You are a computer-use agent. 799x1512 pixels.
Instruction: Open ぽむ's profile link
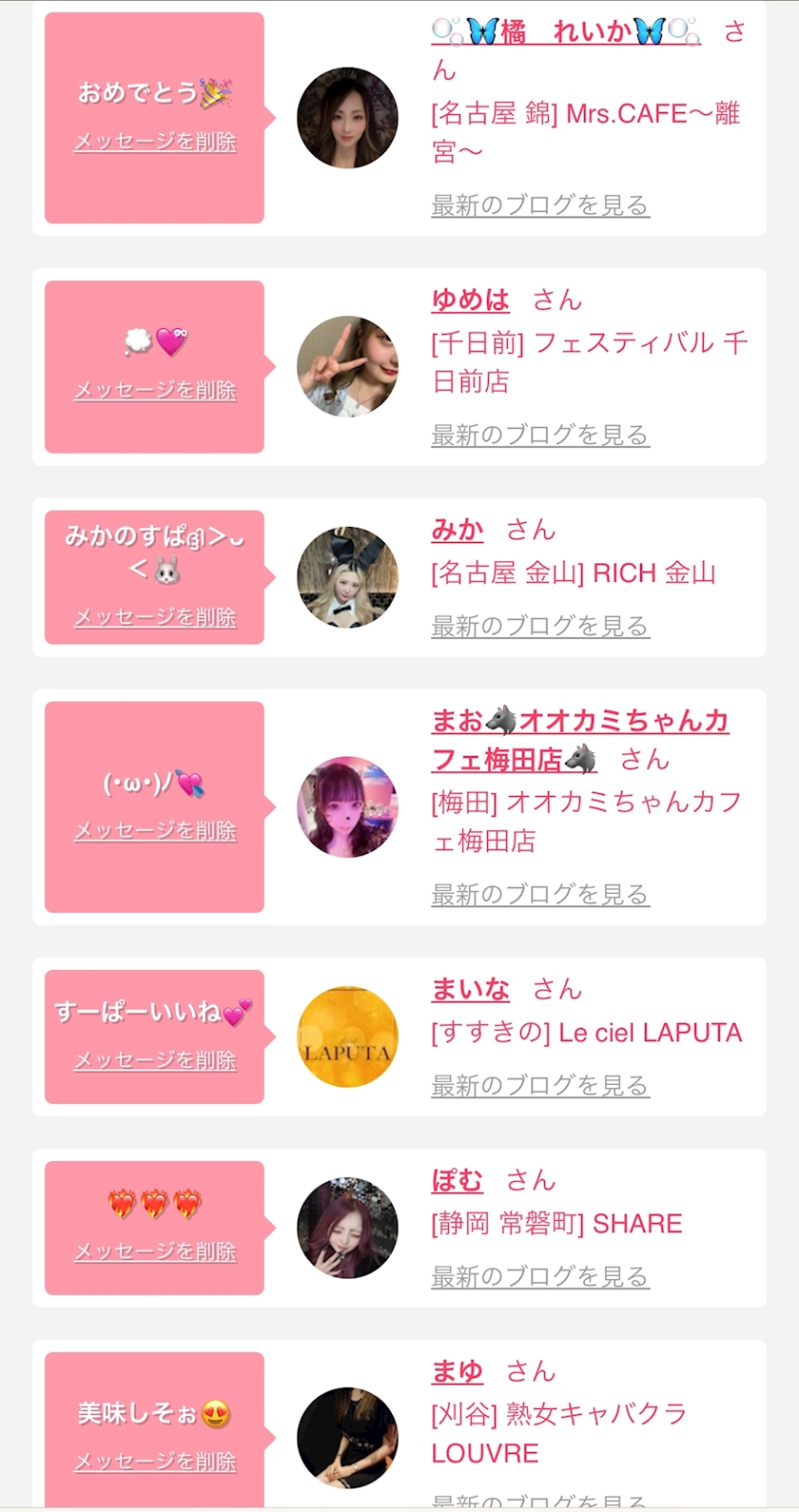(458, 1180)
